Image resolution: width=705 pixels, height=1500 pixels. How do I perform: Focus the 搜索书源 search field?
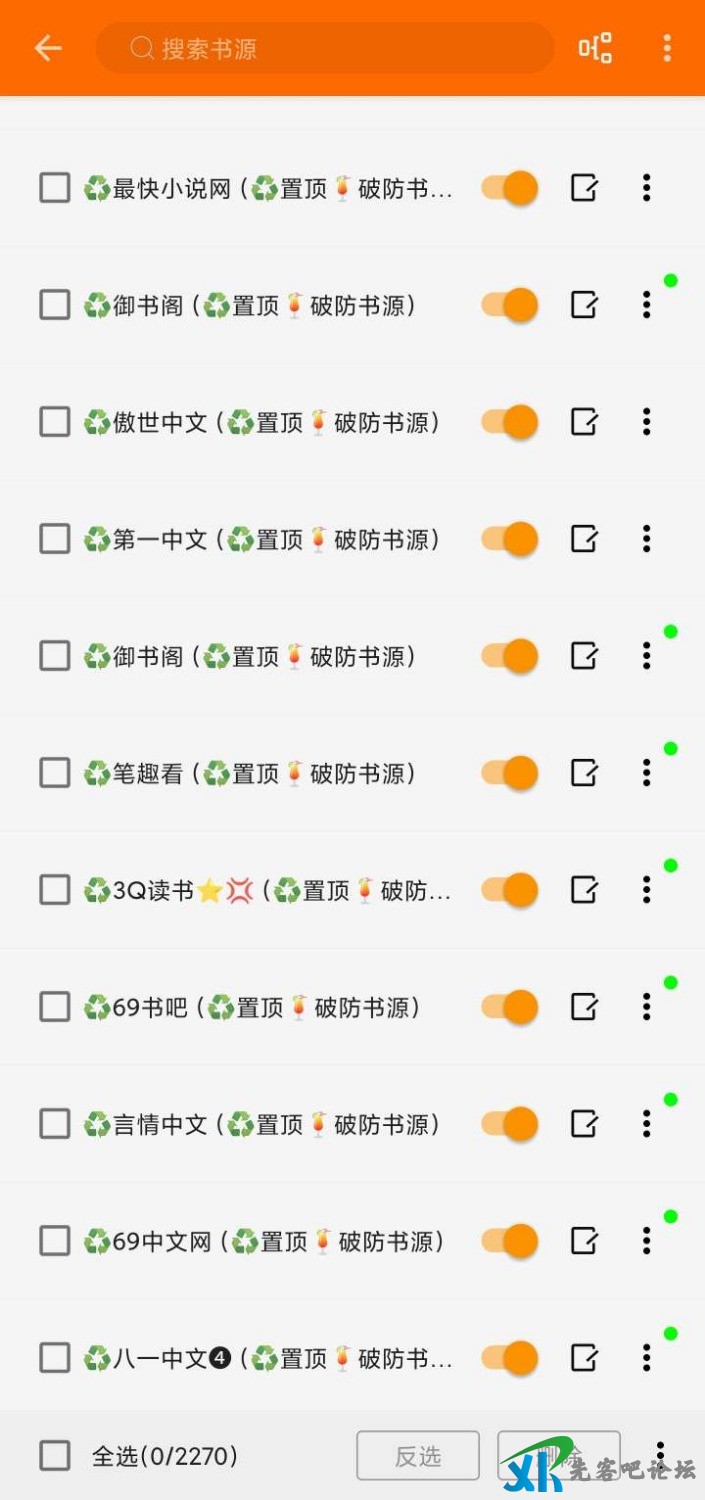click(324, 48)
